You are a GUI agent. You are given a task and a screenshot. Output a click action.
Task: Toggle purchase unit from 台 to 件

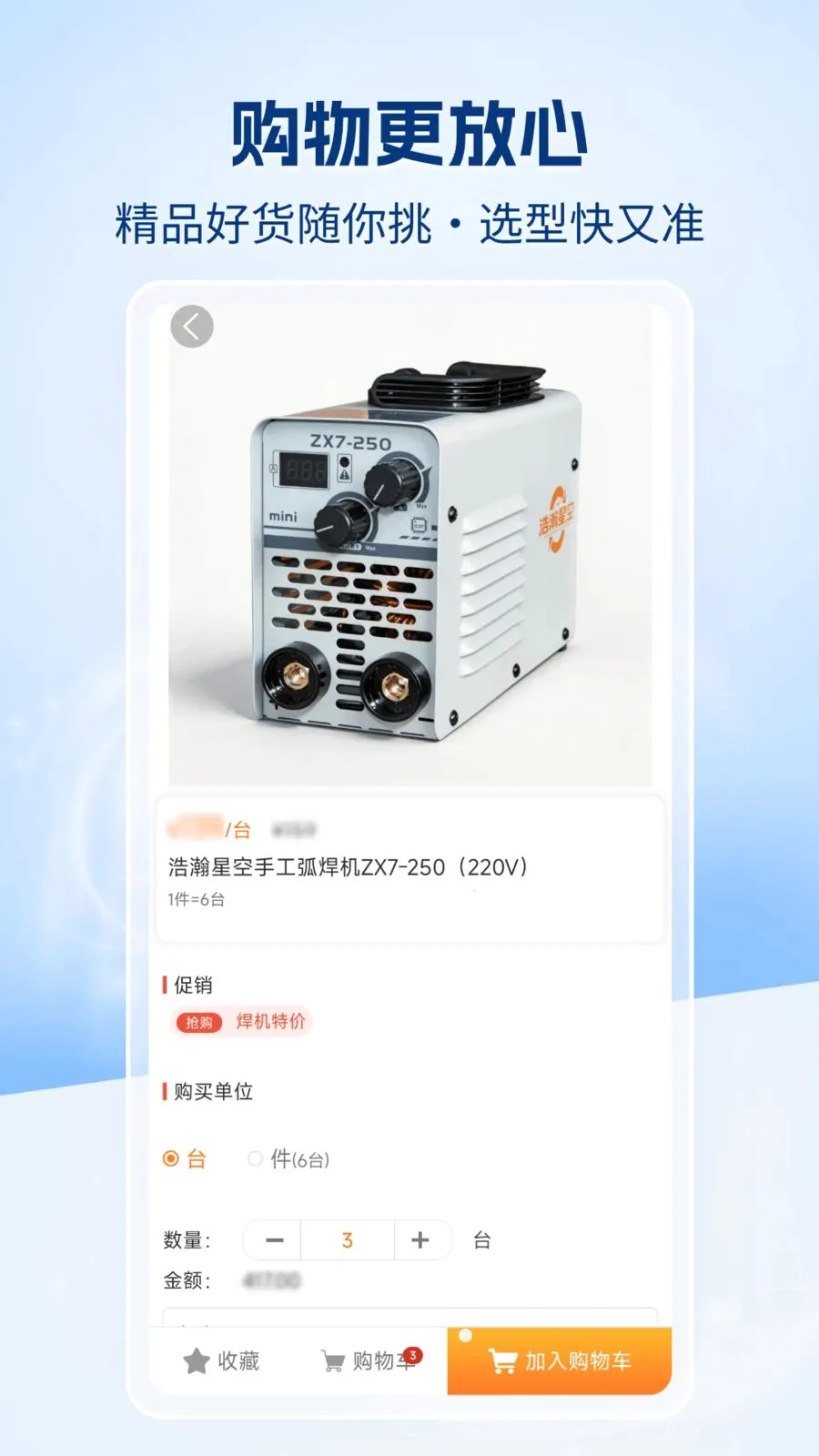[256, 1158]
